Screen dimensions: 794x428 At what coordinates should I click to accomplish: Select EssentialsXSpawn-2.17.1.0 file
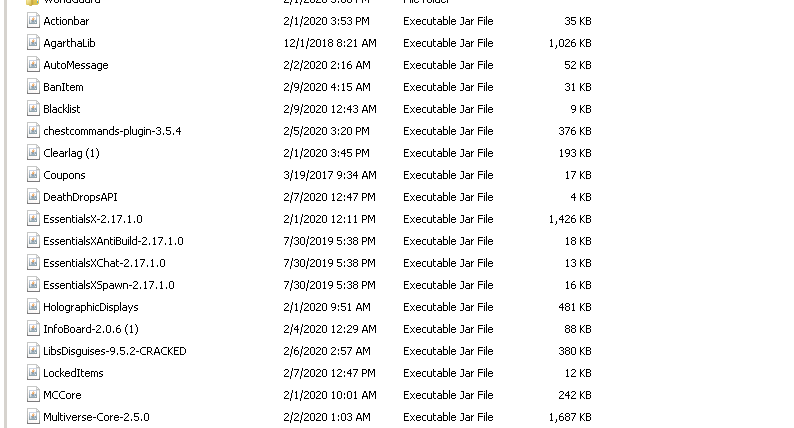108,285
